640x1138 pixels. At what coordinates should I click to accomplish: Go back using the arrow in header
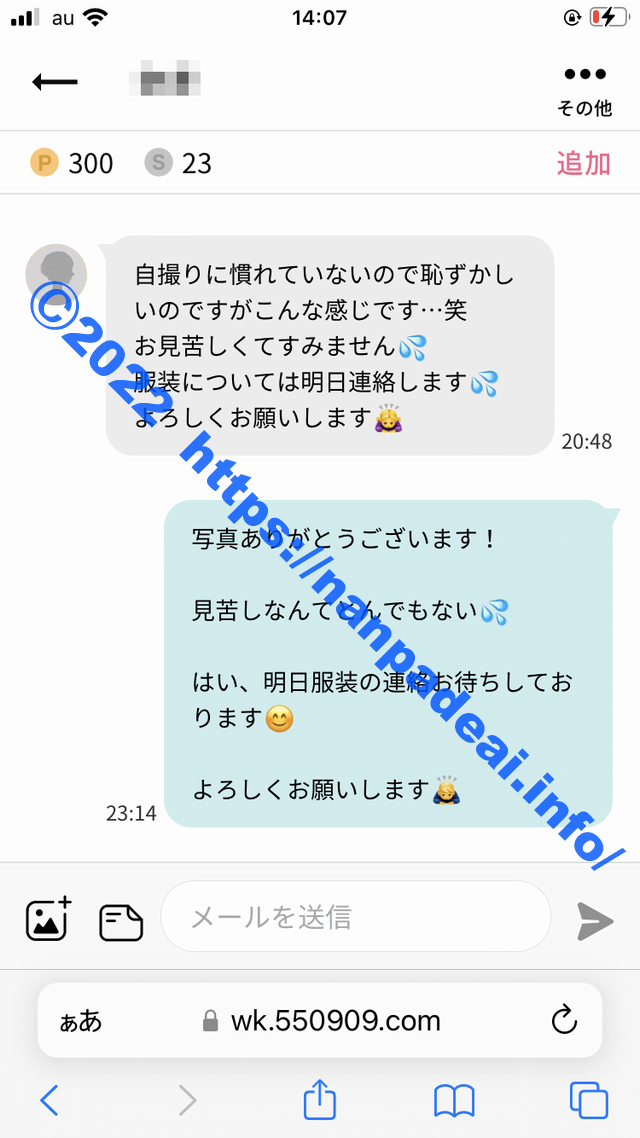click(54, 82)
